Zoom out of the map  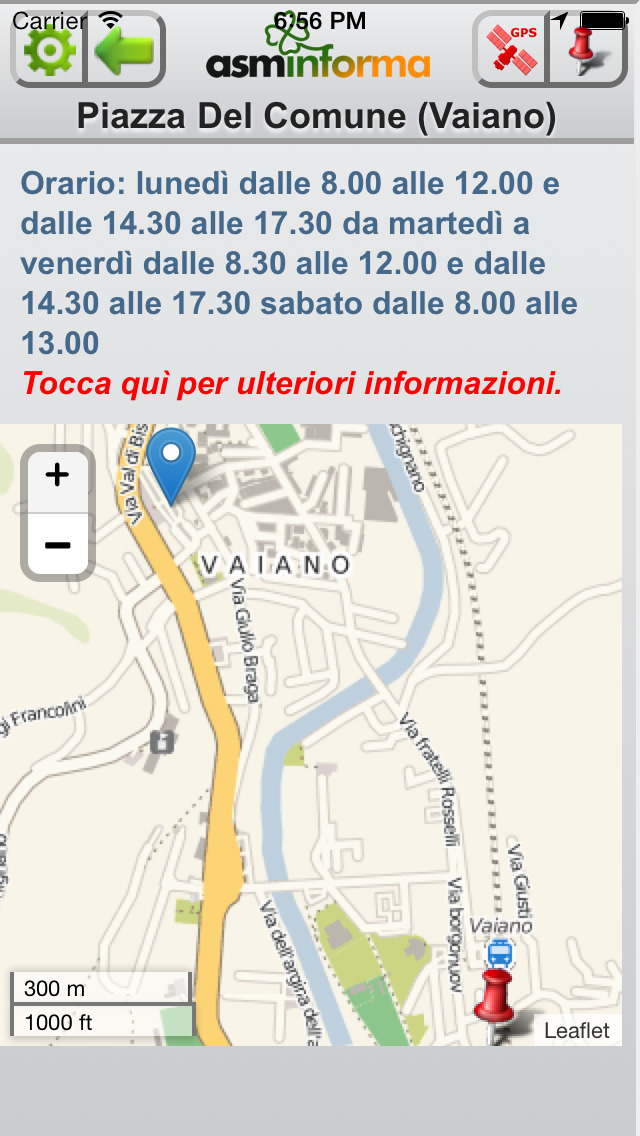[57, 544]
